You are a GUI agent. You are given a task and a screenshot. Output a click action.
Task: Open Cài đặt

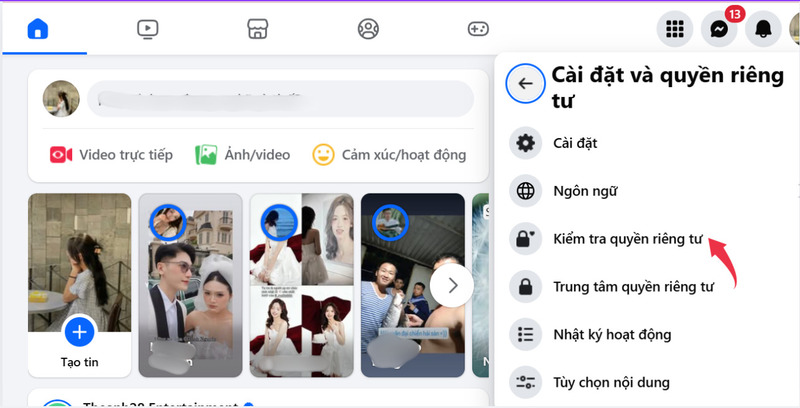tap(575, 143)
